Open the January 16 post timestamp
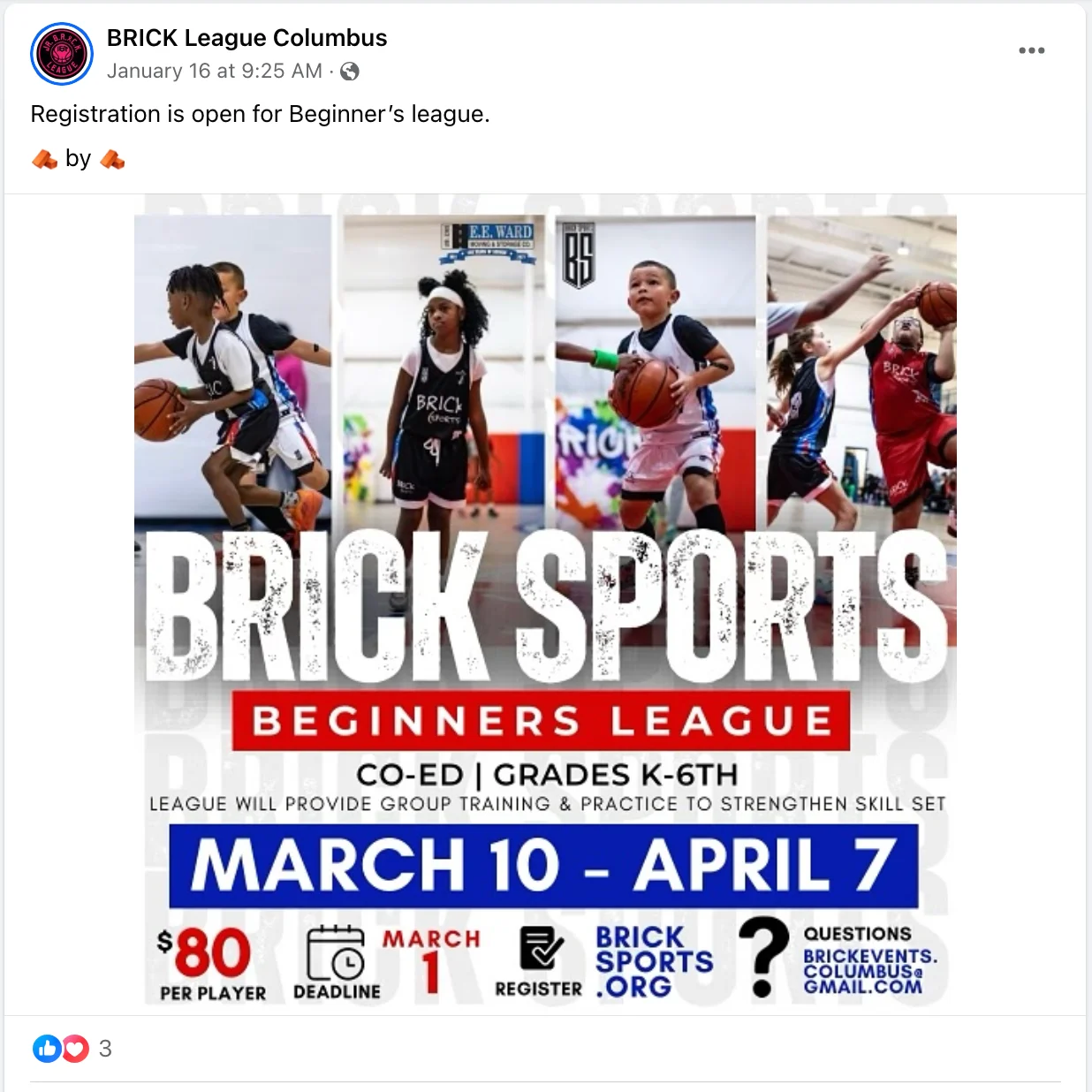The image size is (1092, 1092). 215,72
